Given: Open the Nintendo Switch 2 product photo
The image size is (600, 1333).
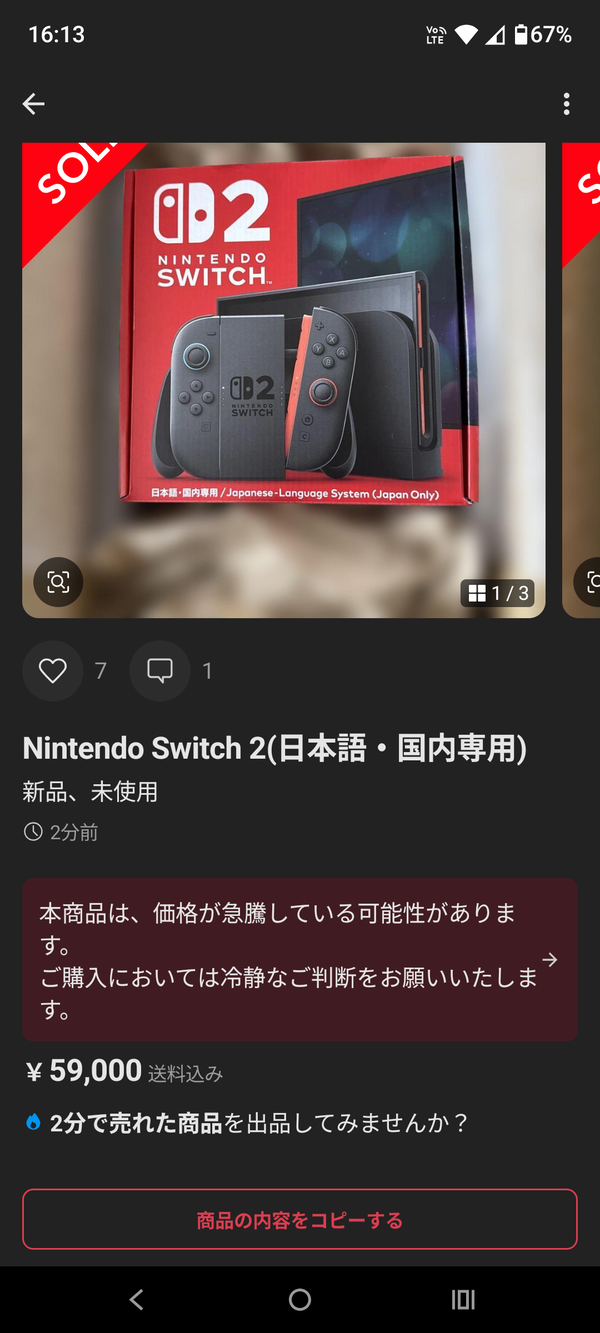Looking at the screenshot, I should 284,380.
